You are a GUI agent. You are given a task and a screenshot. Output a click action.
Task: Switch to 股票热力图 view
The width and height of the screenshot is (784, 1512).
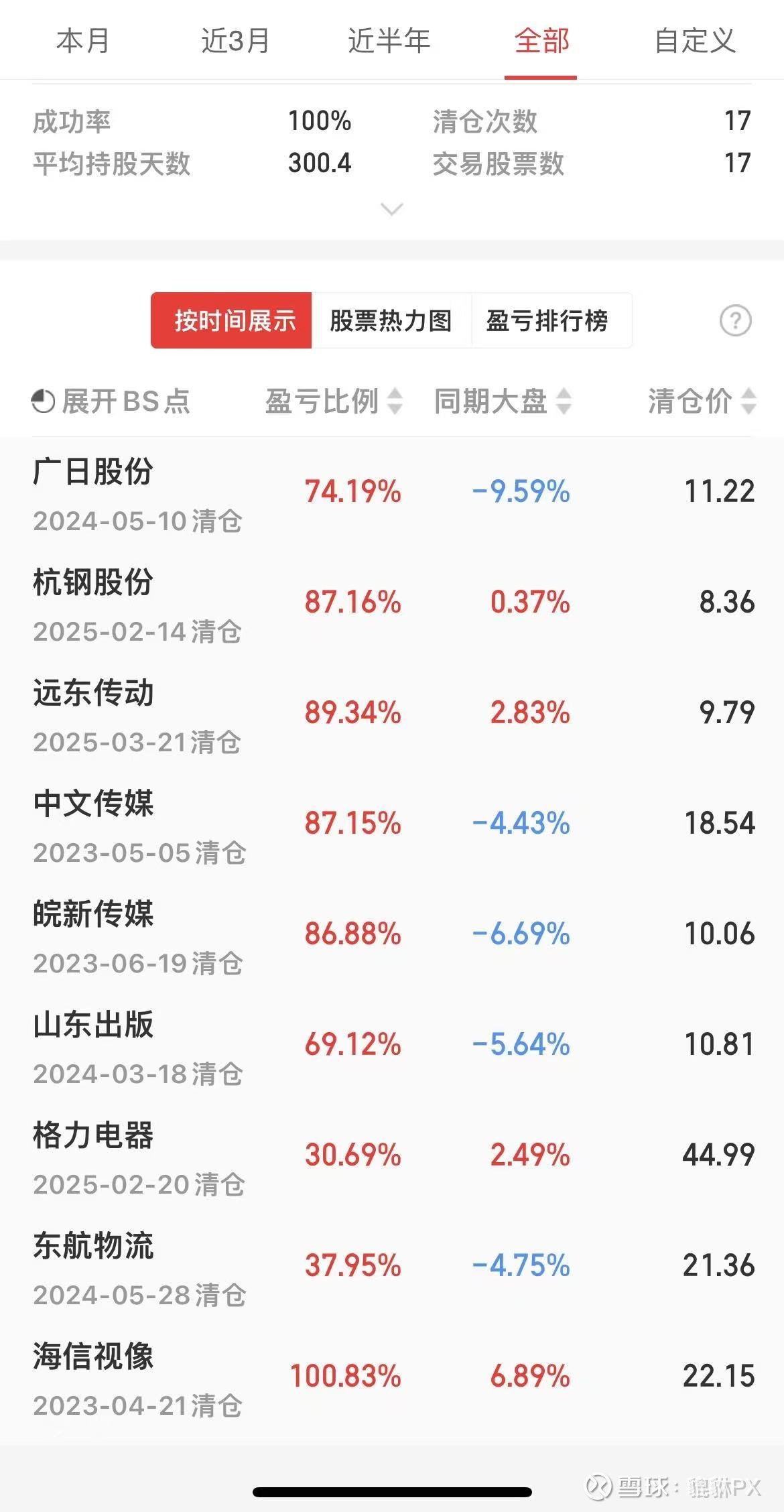point(391,320)
